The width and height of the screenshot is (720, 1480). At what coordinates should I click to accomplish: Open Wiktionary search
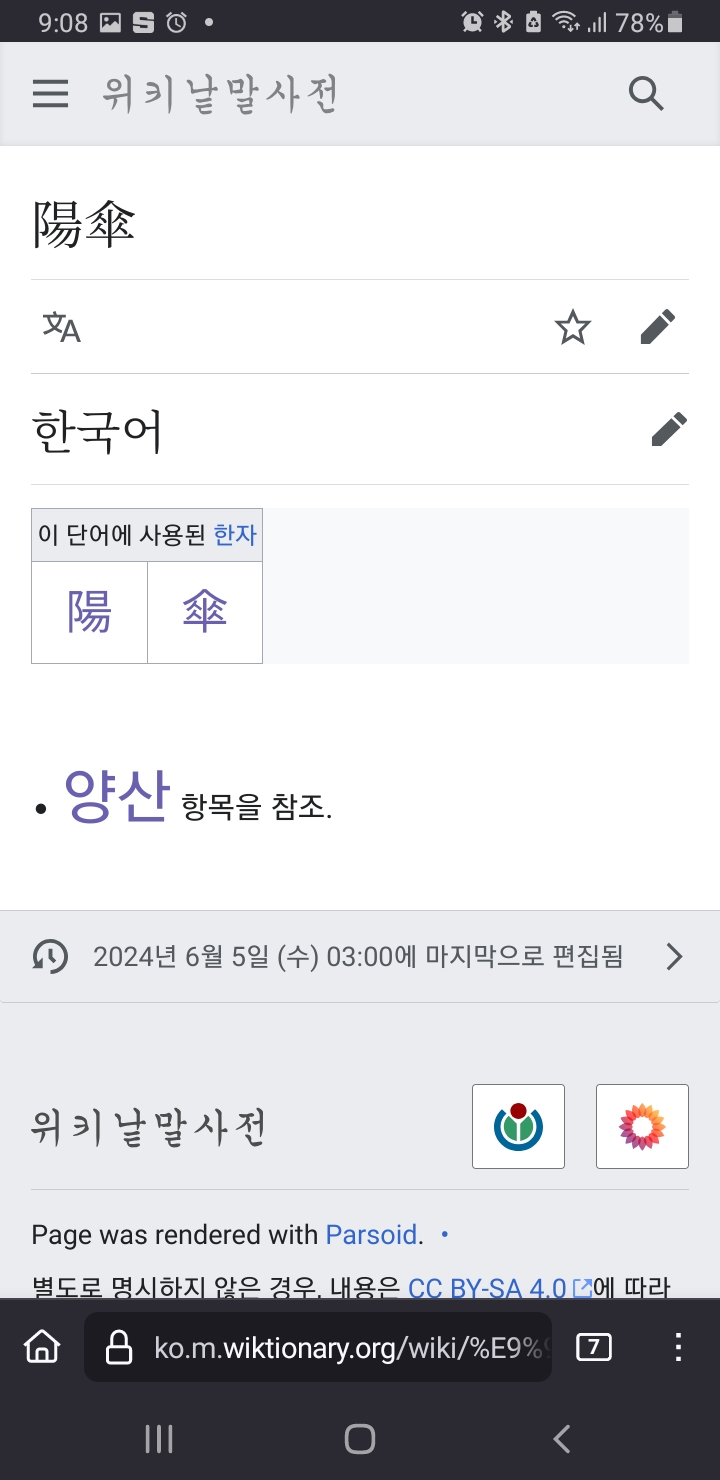(x=646, y=94)
